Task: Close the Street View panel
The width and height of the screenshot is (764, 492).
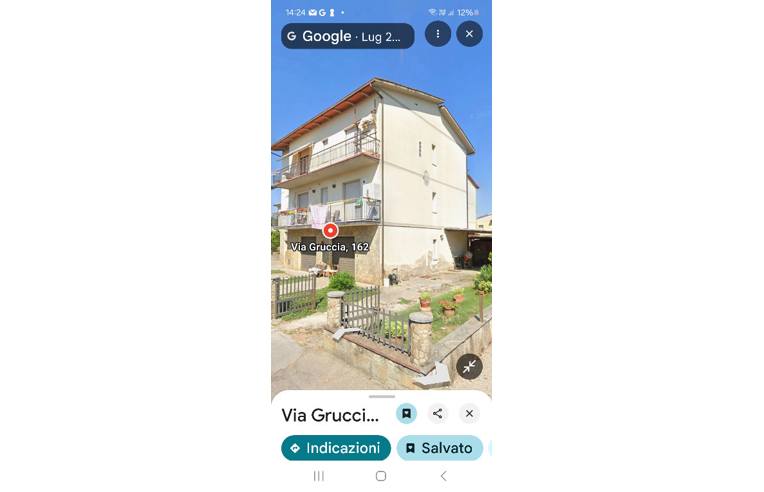Action: (469, 34)
